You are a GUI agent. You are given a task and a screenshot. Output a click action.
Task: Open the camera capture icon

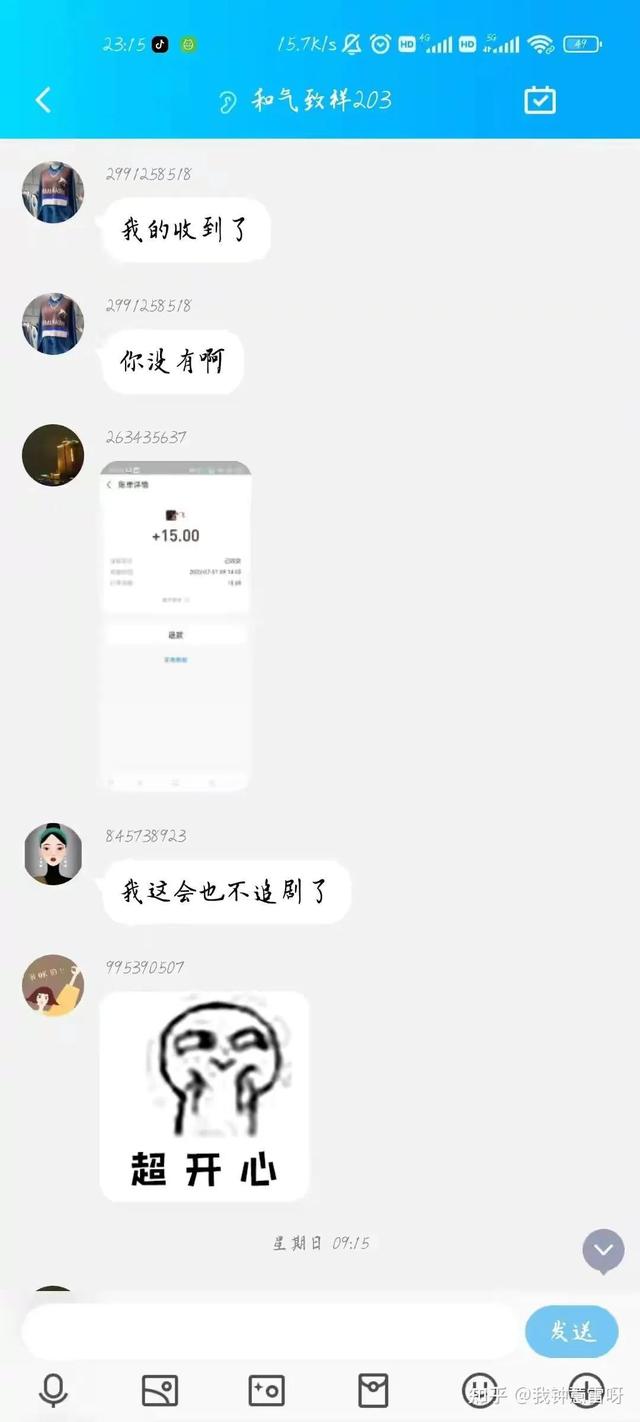click(266, 1390)
